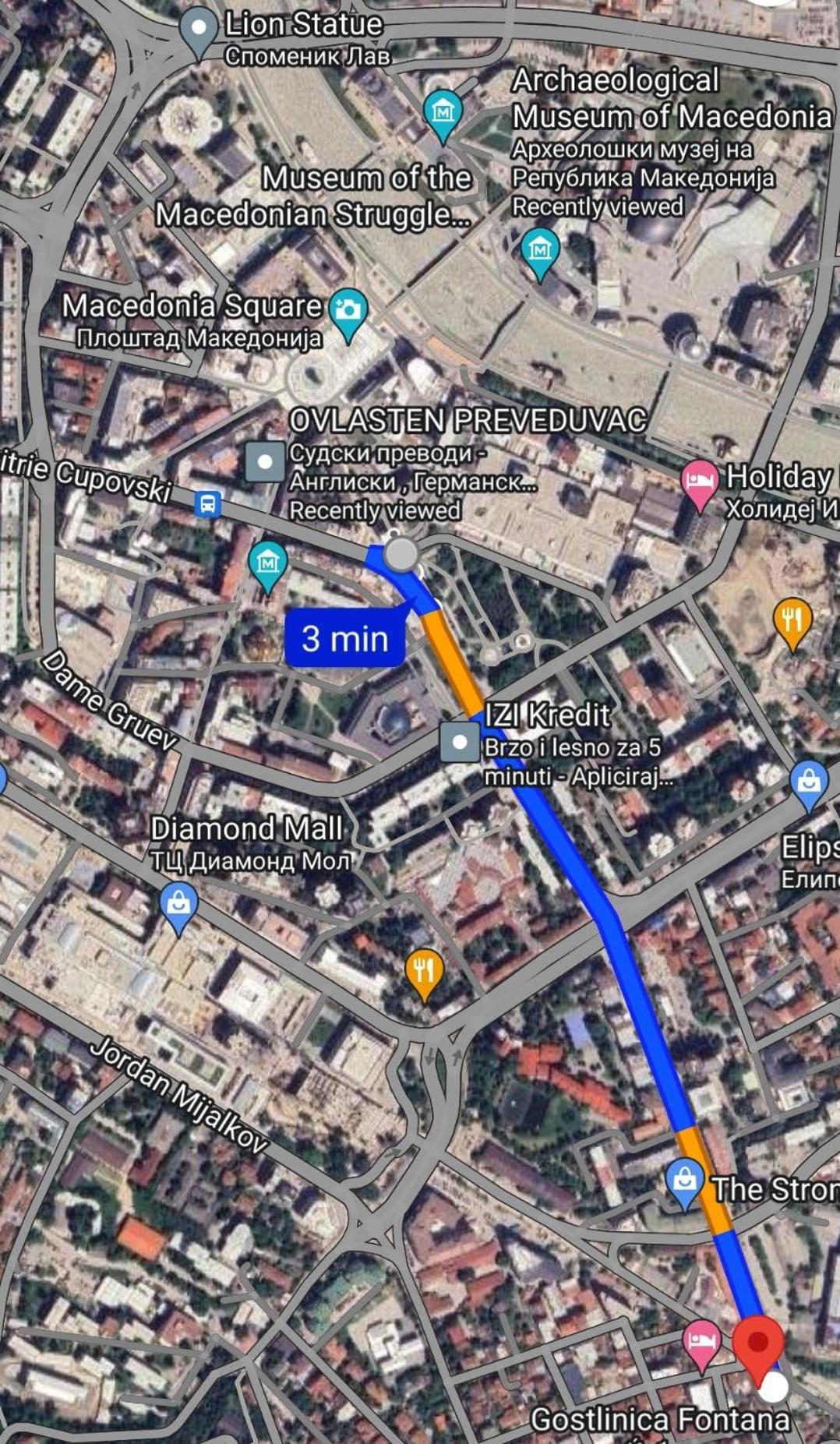Open the restaurant pin below Holiday Inn
Viewport: 840px width, 1444px height.
coord(792,622)
